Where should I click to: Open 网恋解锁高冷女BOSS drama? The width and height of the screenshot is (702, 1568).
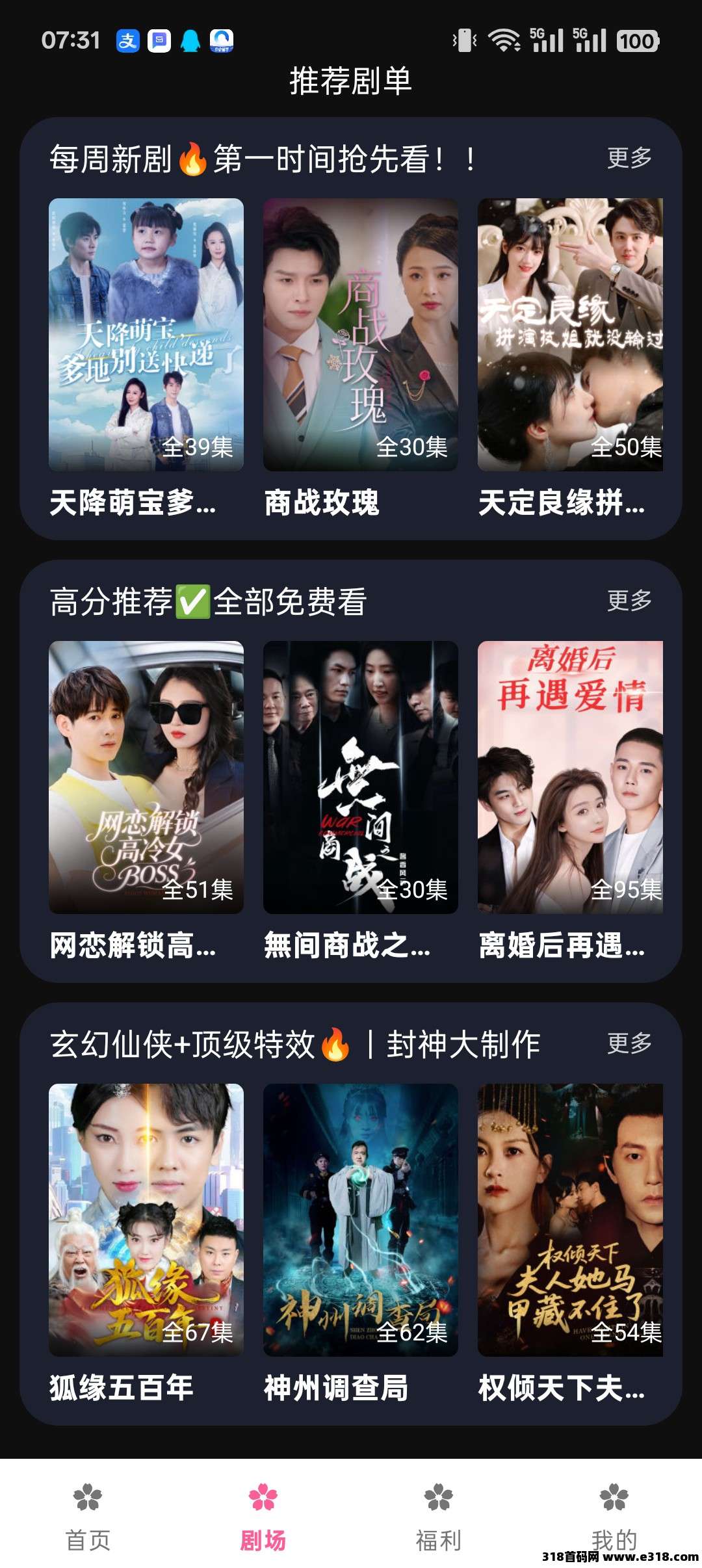tap(146, 777)
